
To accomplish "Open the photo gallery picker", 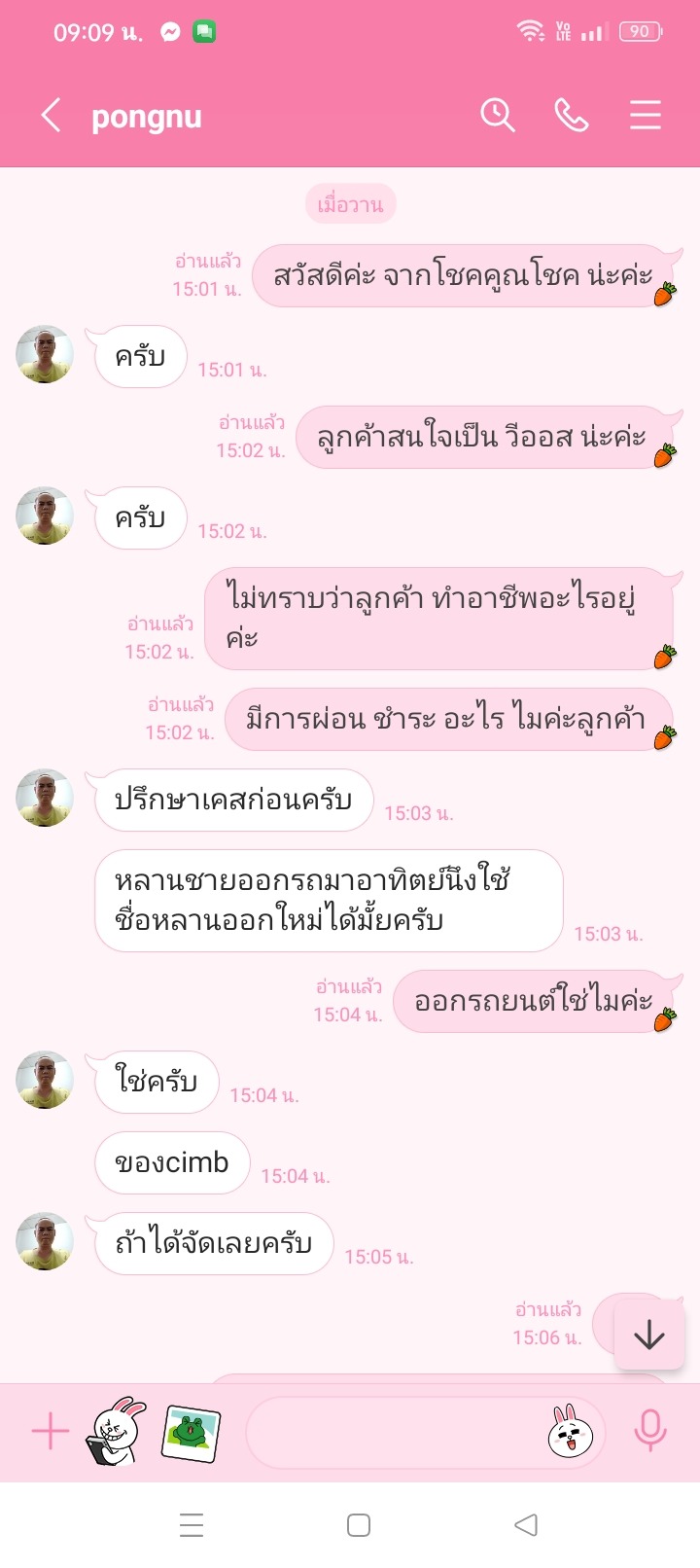I will tap(192, 1432).
